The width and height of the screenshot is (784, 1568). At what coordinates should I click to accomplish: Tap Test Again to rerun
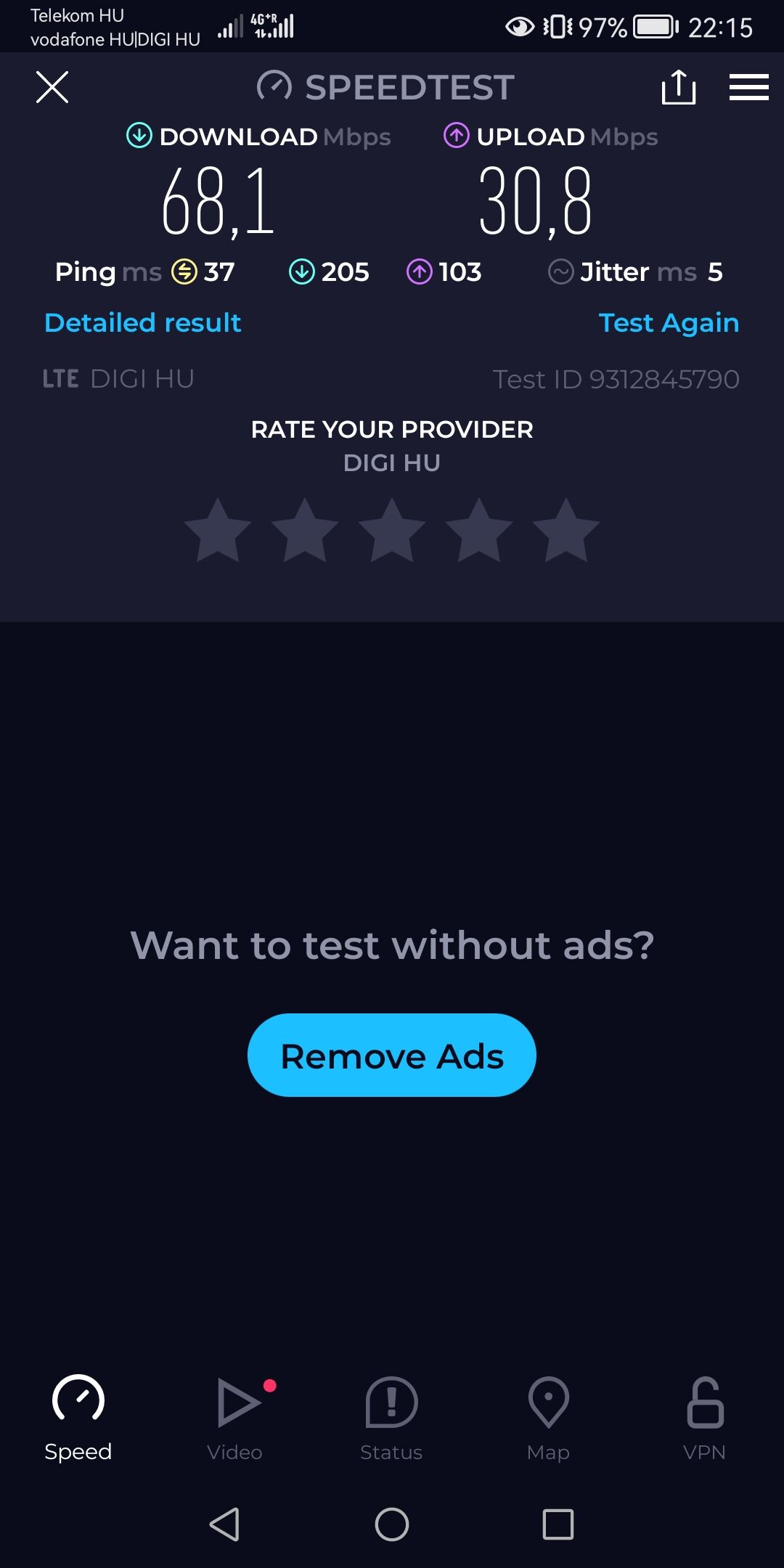[669, 323]
